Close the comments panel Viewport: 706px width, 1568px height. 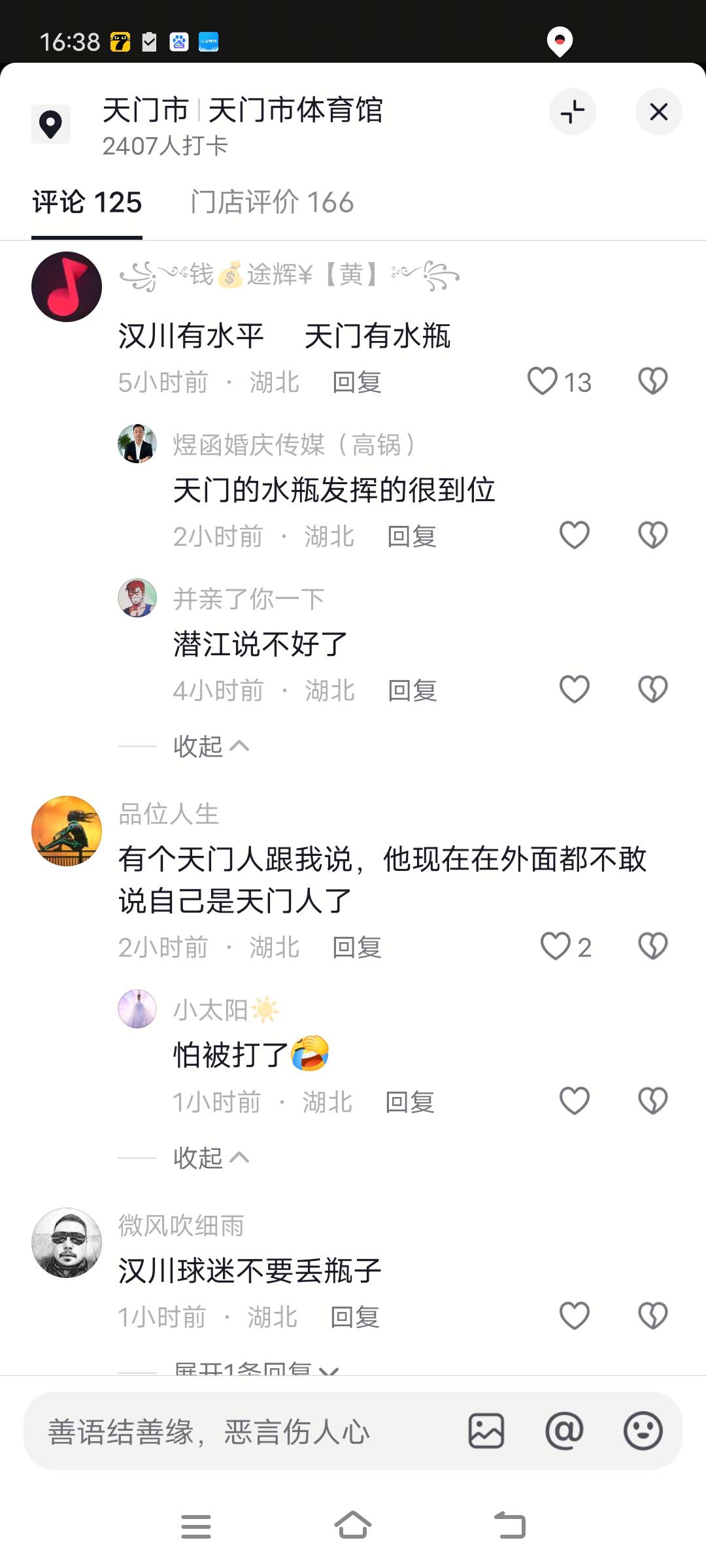[x=658, y=112]
